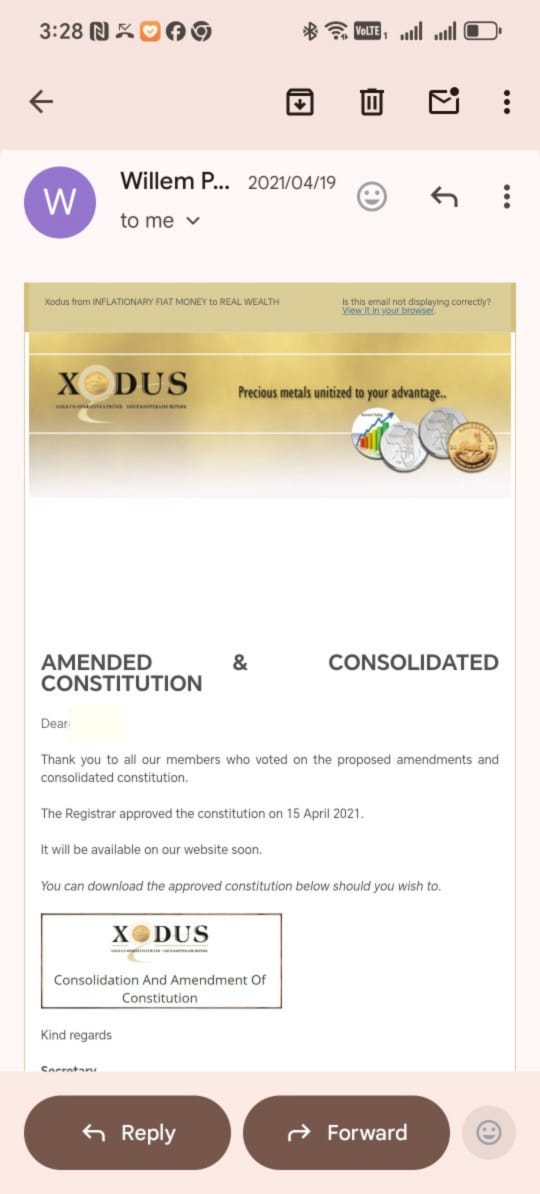Open the message options three-dot menu
Image resolution: width=540 pixels, height=1194 pixels.
[x=507, y=196]
